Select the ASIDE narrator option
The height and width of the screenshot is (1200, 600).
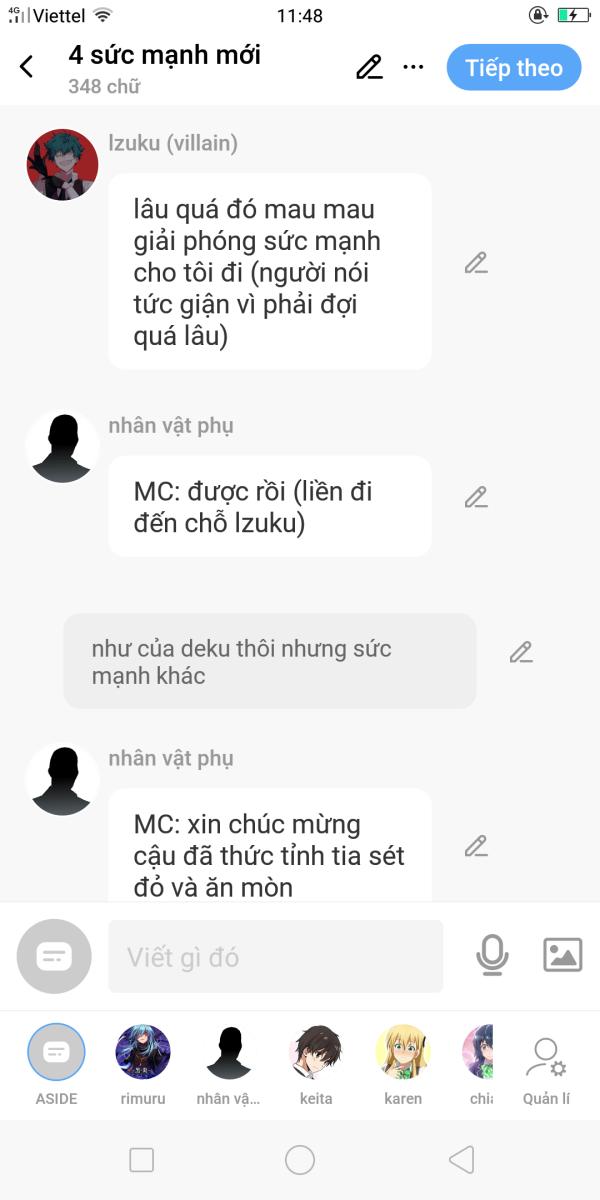tap(57, 1053)
